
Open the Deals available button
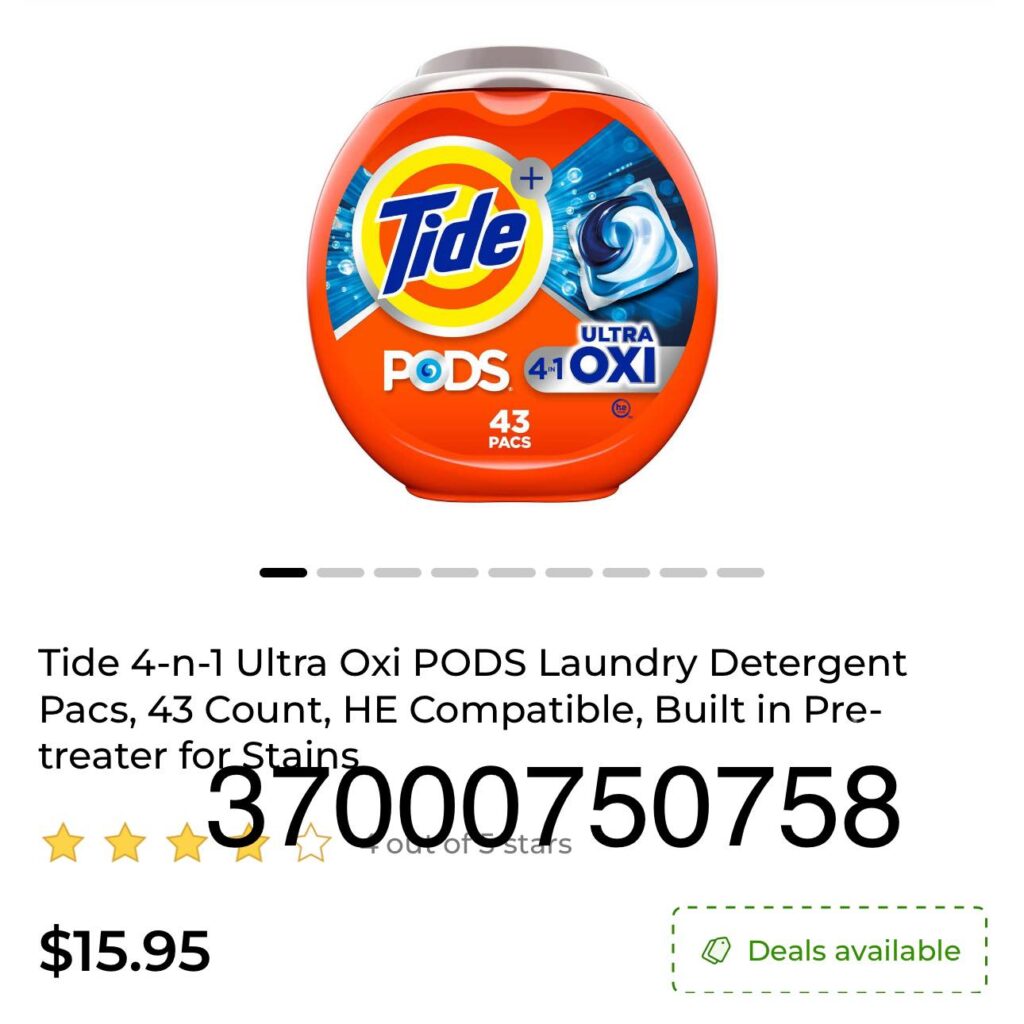click(x=830, y=950)
